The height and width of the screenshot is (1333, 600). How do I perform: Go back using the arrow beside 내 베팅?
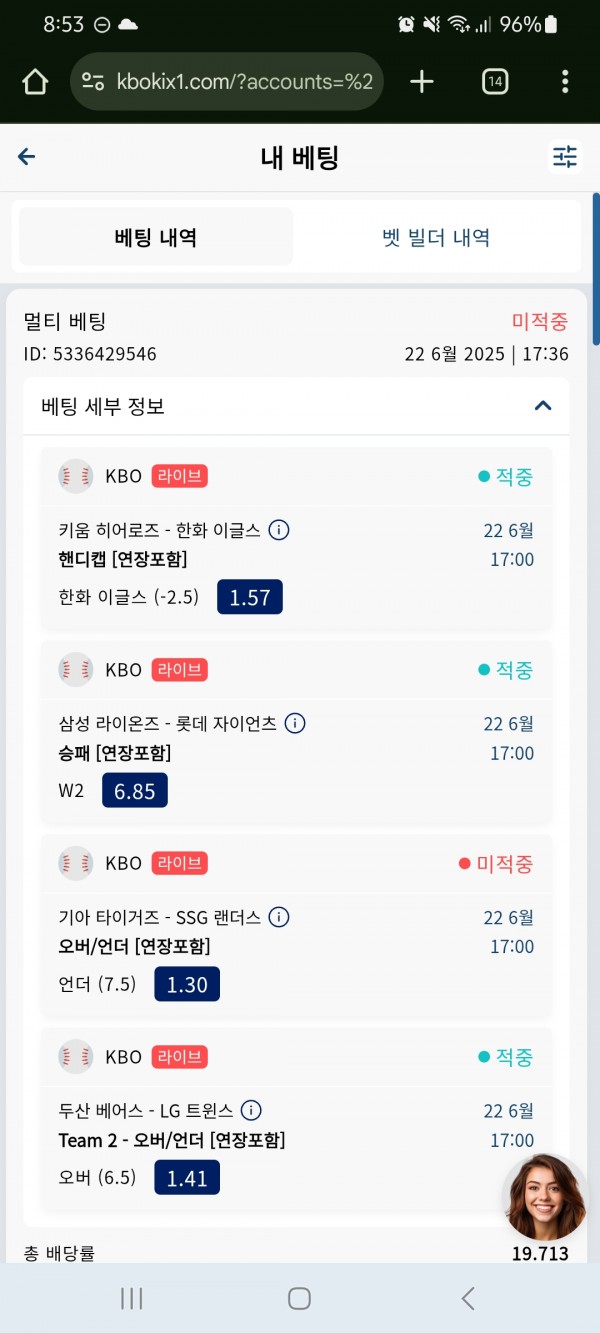click(x=27, y=156)
